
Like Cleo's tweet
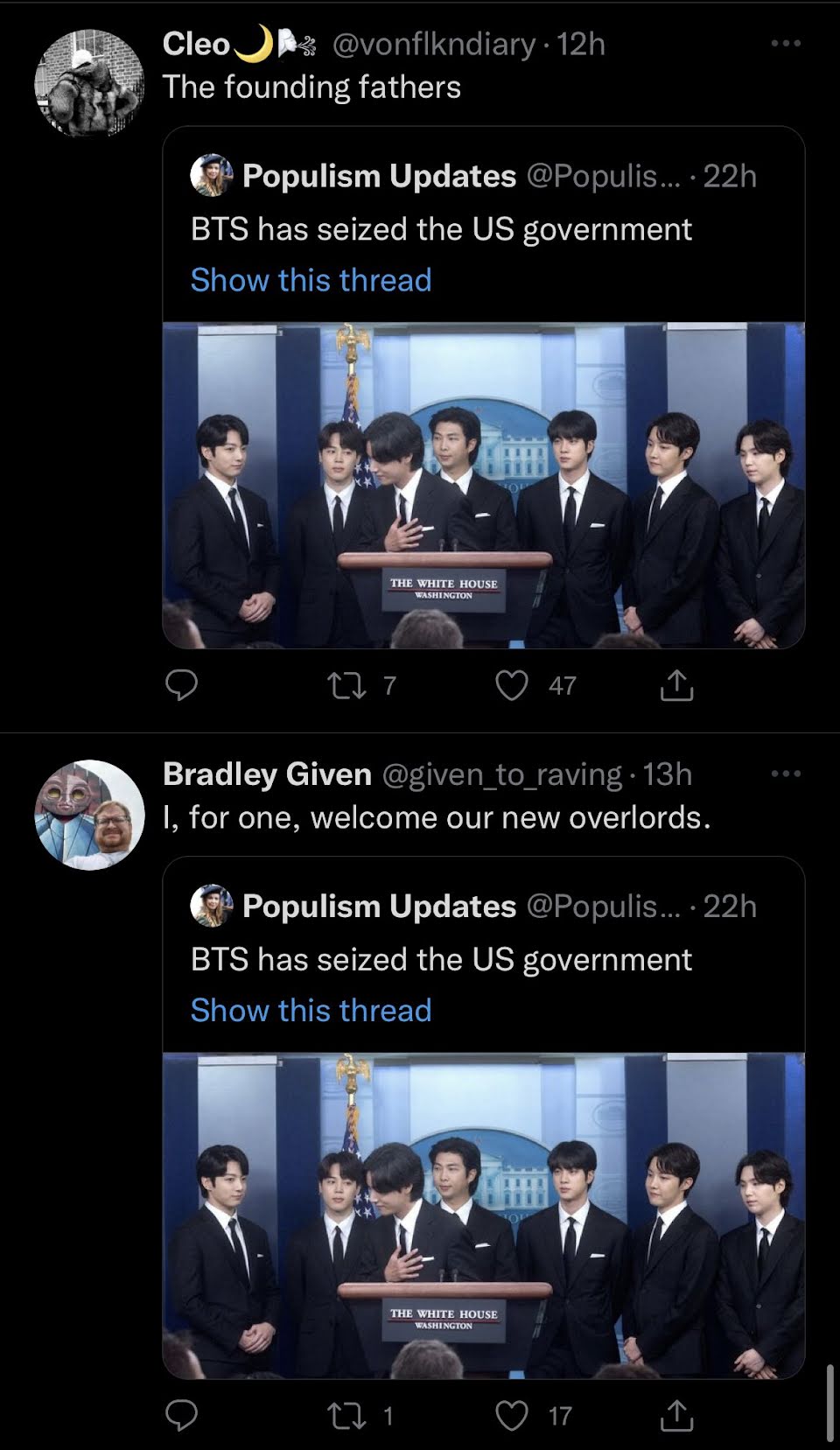535,686
